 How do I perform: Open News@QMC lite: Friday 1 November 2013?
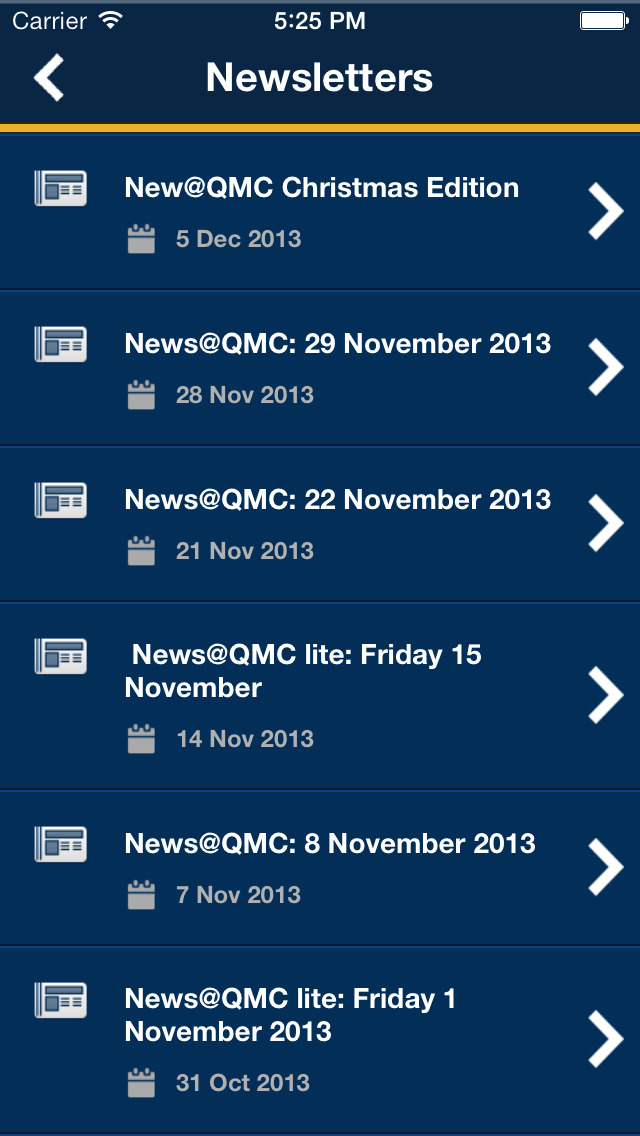click(320, 1040)
